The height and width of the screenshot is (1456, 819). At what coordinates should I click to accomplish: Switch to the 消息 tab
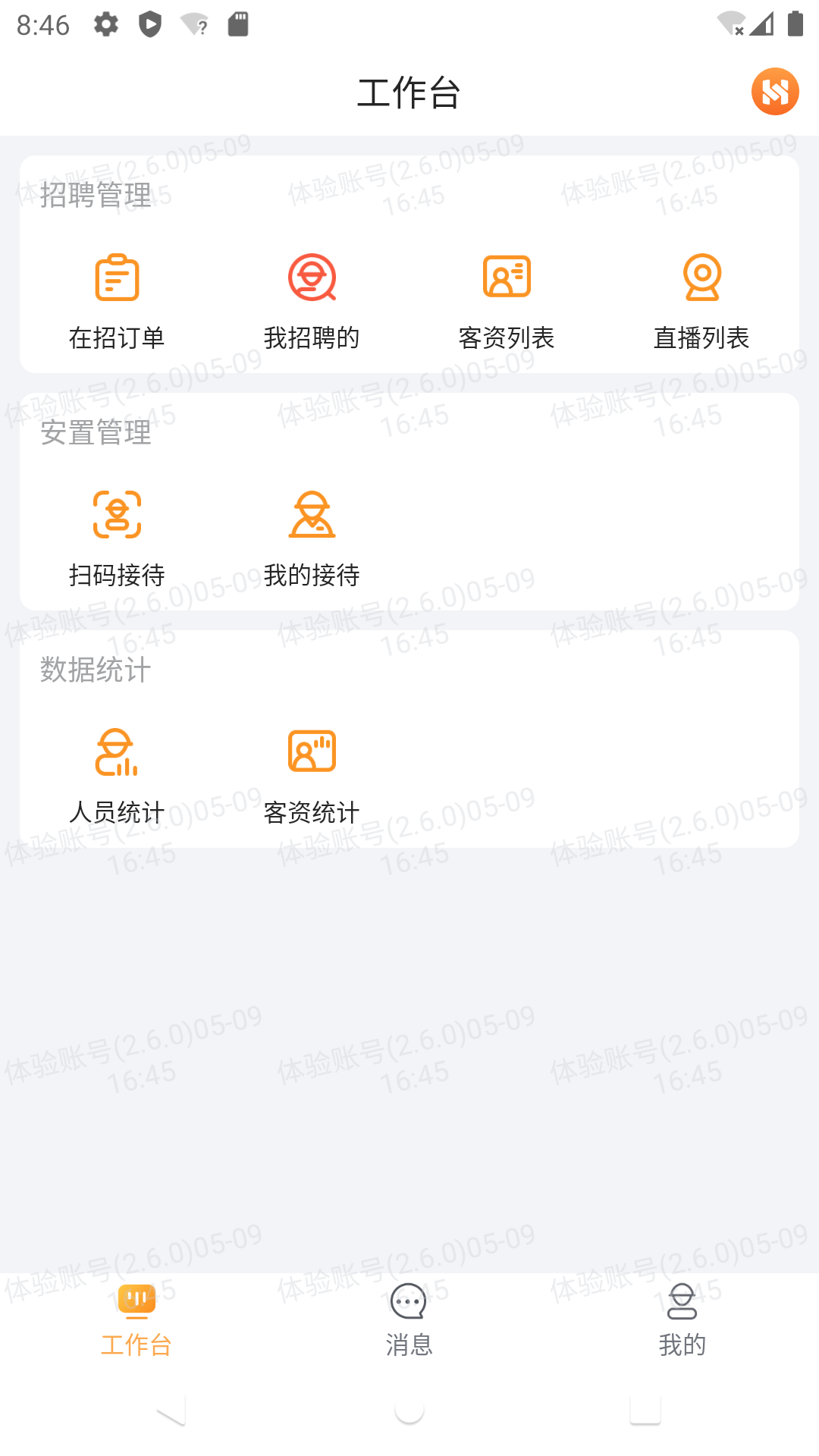pyautogui.click(x=409, y=1320)
